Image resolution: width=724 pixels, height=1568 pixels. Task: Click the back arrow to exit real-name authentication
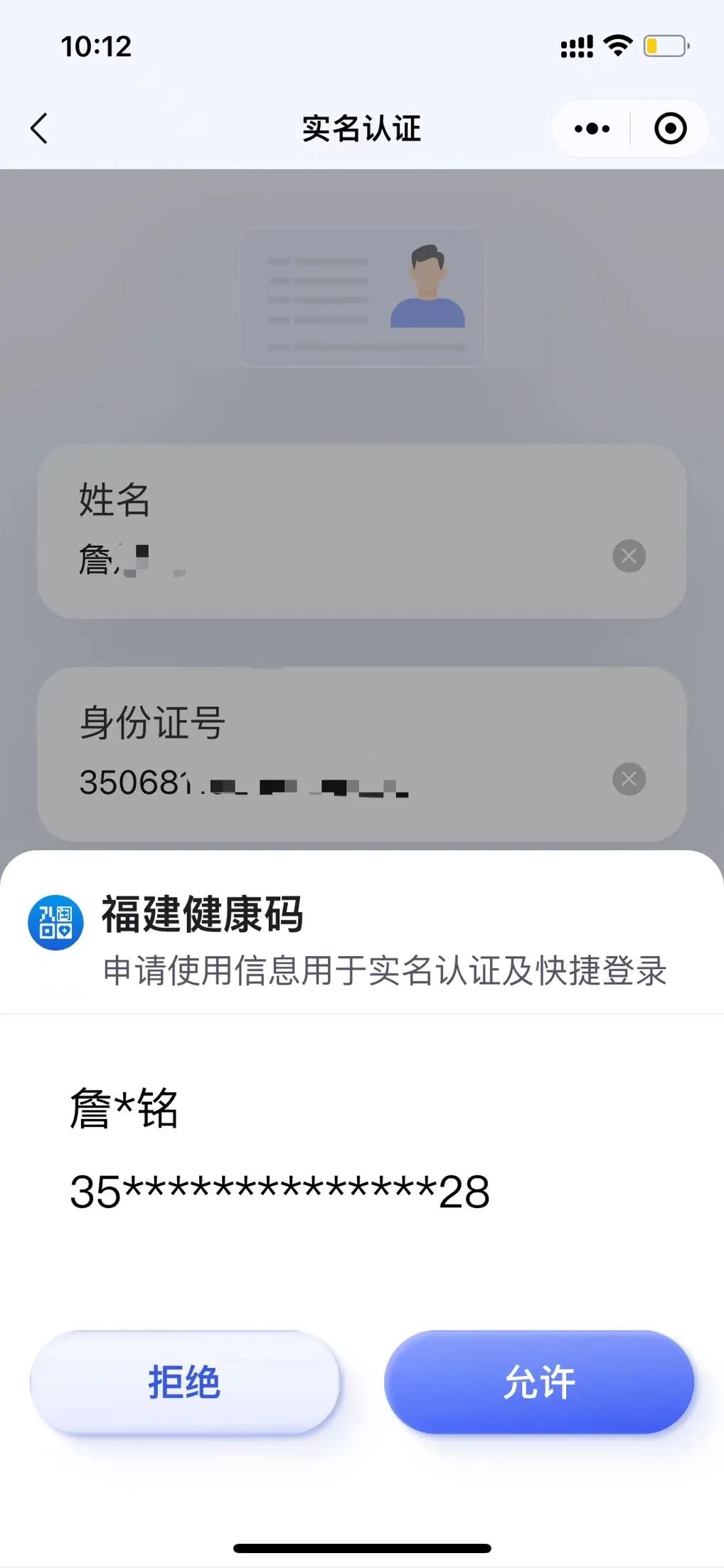point(39,128)
